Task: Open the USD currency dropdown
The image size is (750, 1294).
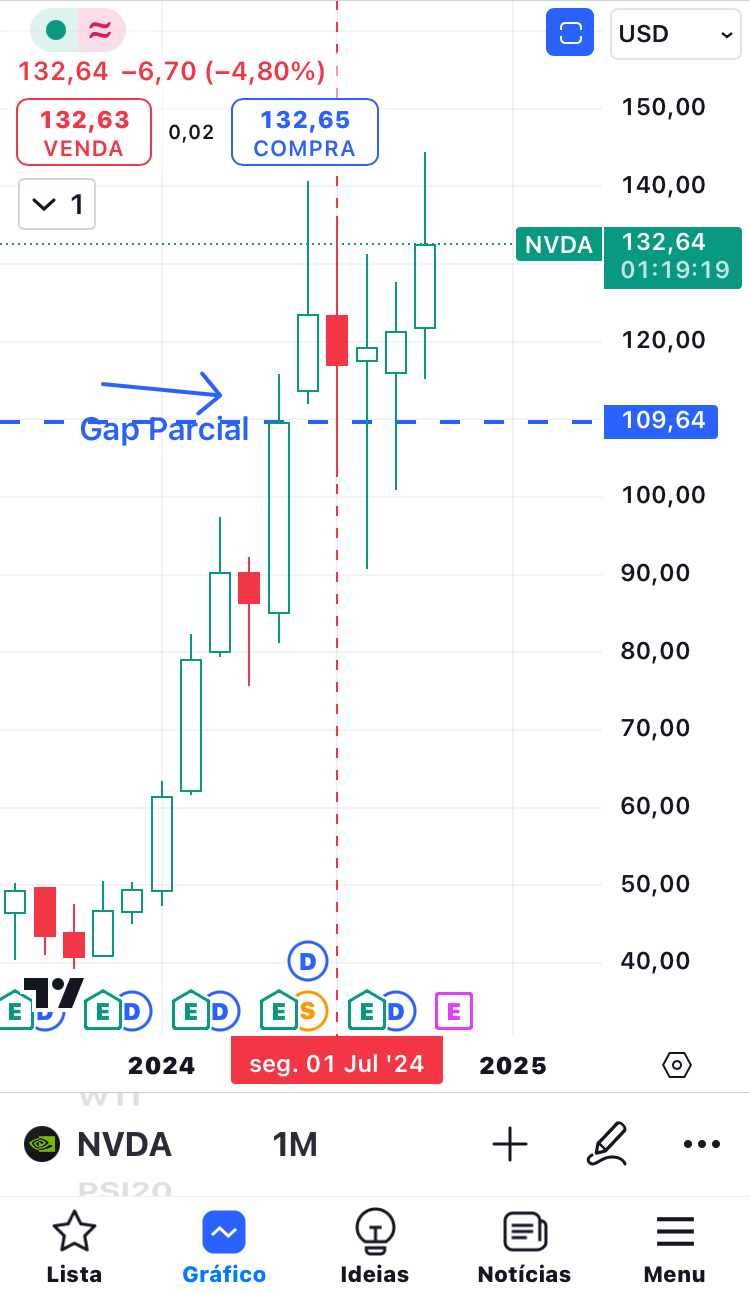Action: [675, 34]
